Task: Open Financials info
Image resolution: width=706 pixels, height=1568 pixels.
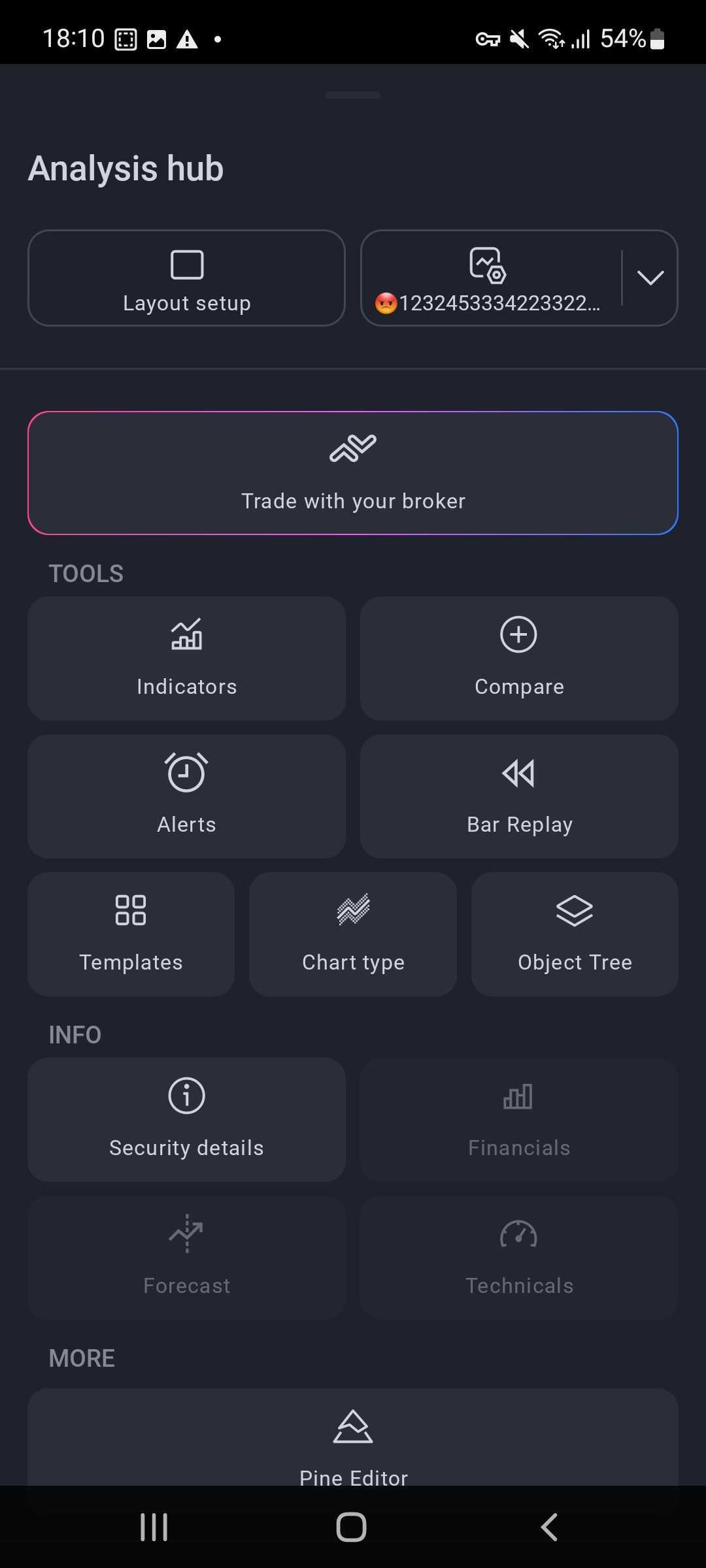Action: click(x=519, y=1120)
